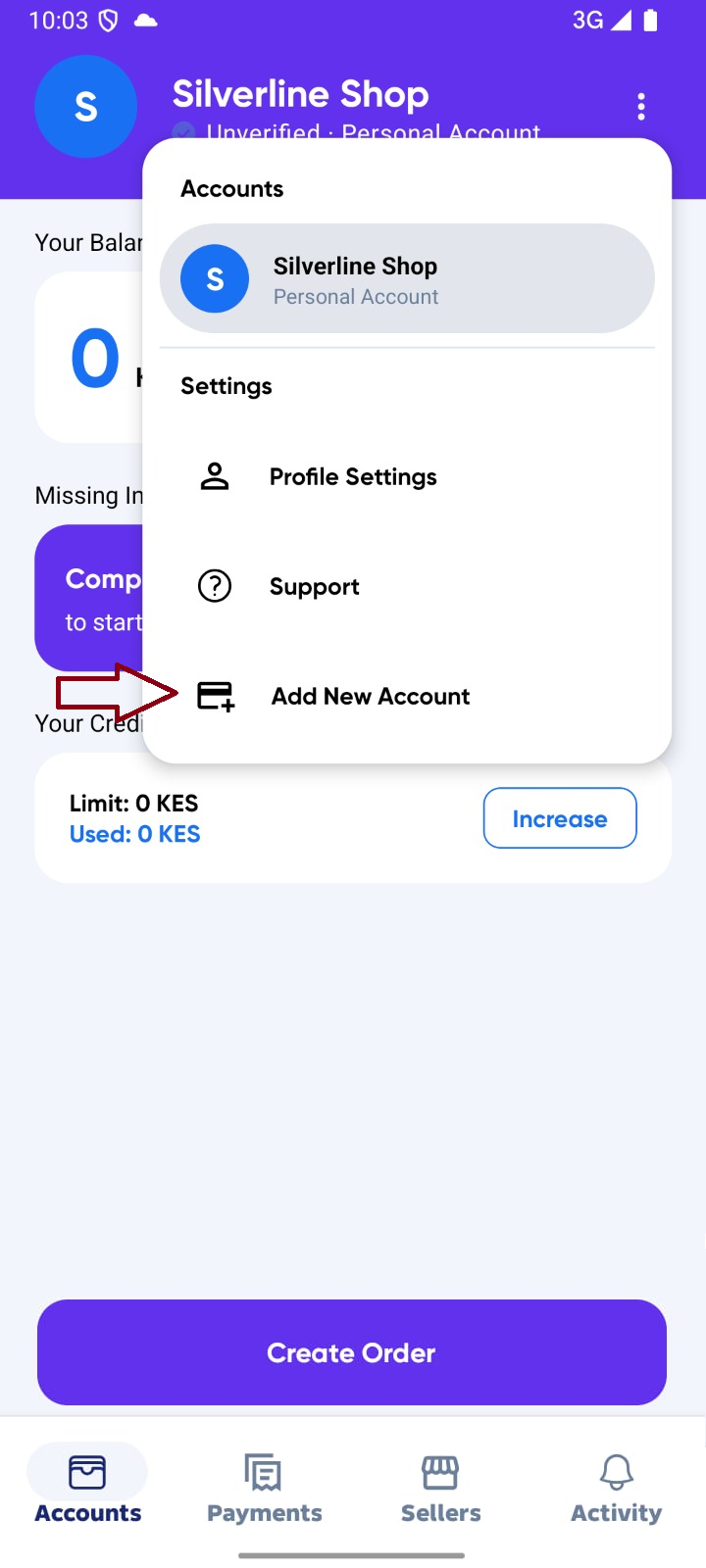This screenshot has height=1568, width=706.
Task: Tap the Create Order button
Action: pyautogui.click(x=351, y=1352)
